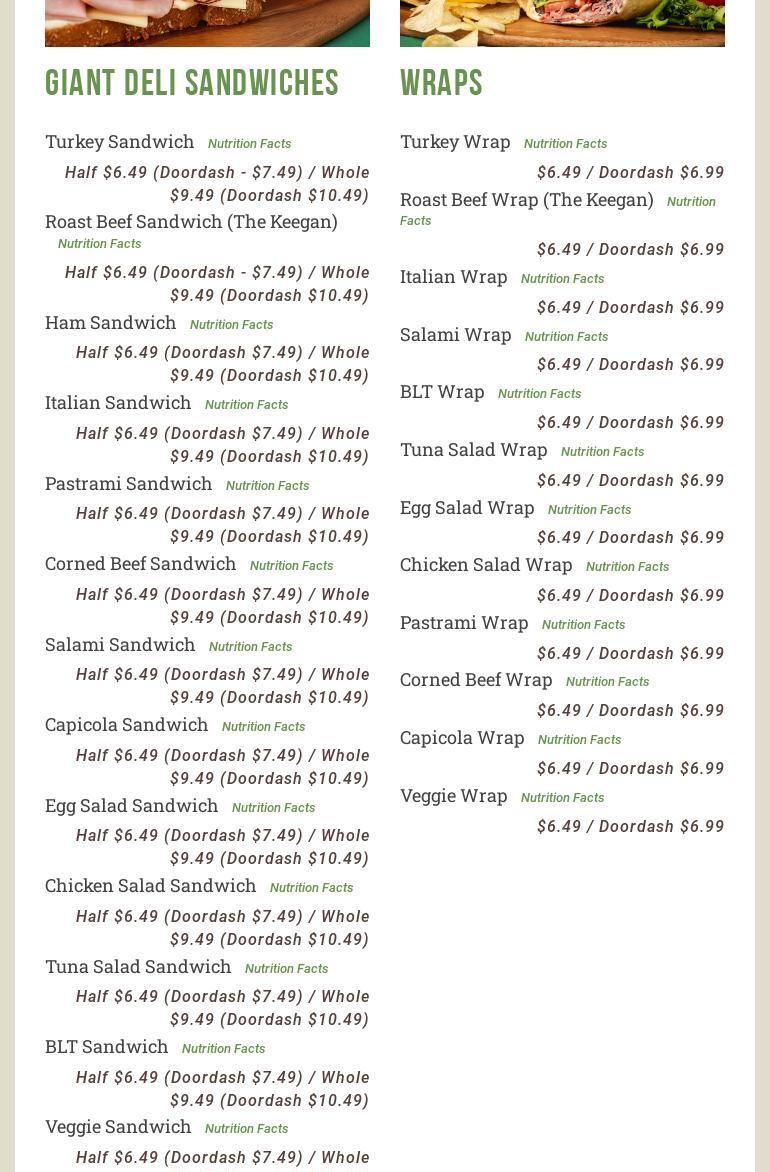Image resolution: width=770 pixels, height=1172 pixels.
Task: Open Chicken Salad Sandwich Nutrition Facts
Action: [x=311, y=888]
